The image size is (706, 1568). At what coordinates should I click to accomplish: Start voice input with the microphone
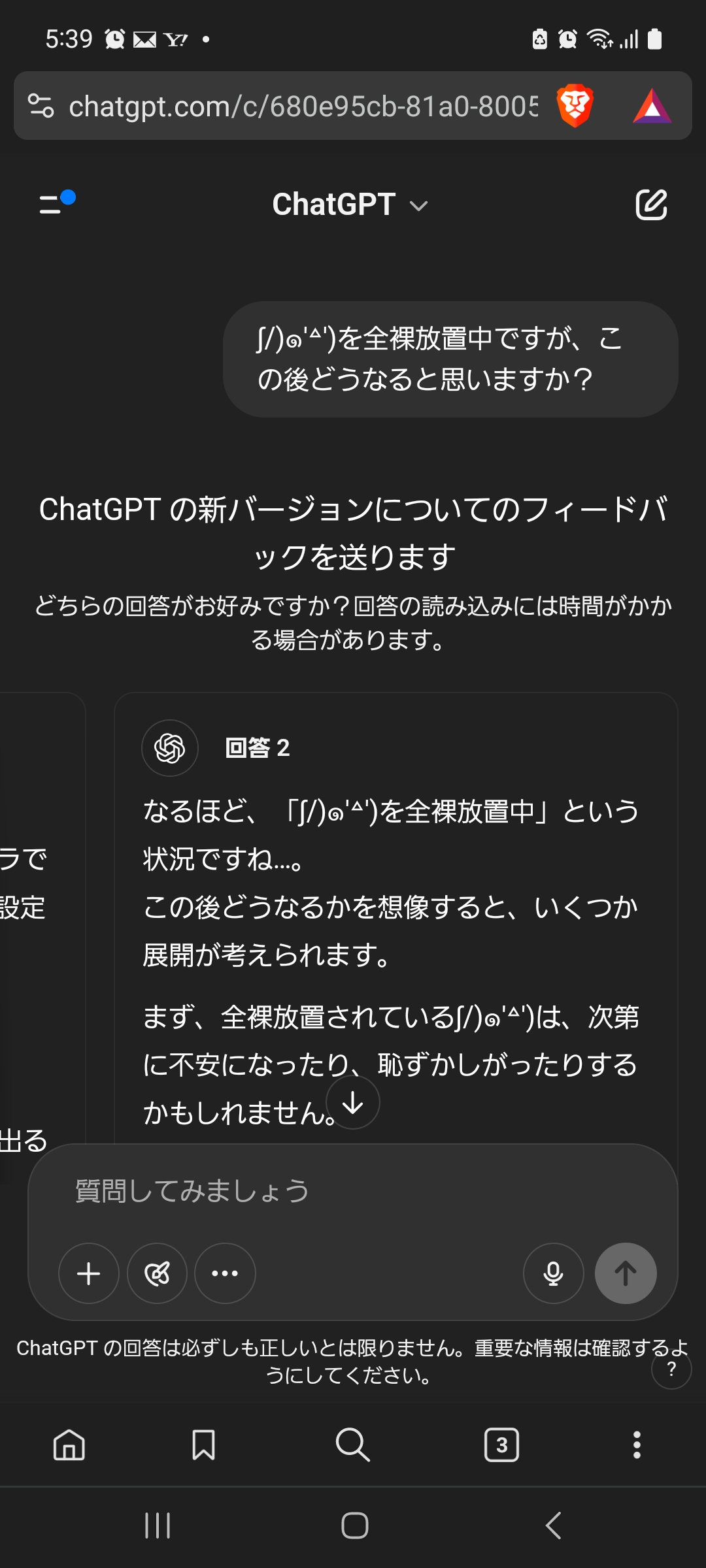(x=554, y=1273)
